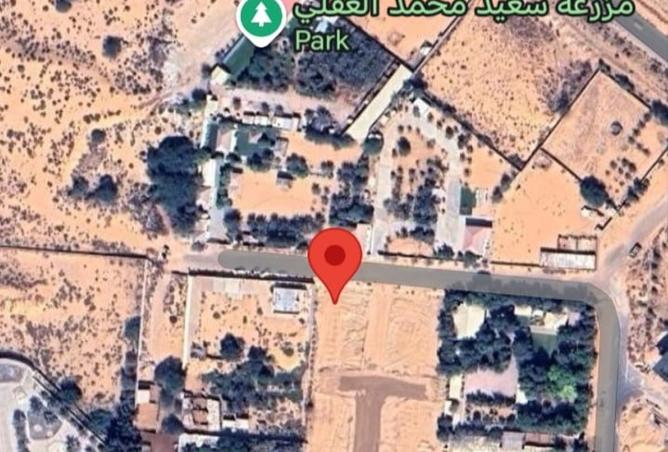Open the green Park place marker
This screenshot has height=452, width=668.
(x=260, y=17)
